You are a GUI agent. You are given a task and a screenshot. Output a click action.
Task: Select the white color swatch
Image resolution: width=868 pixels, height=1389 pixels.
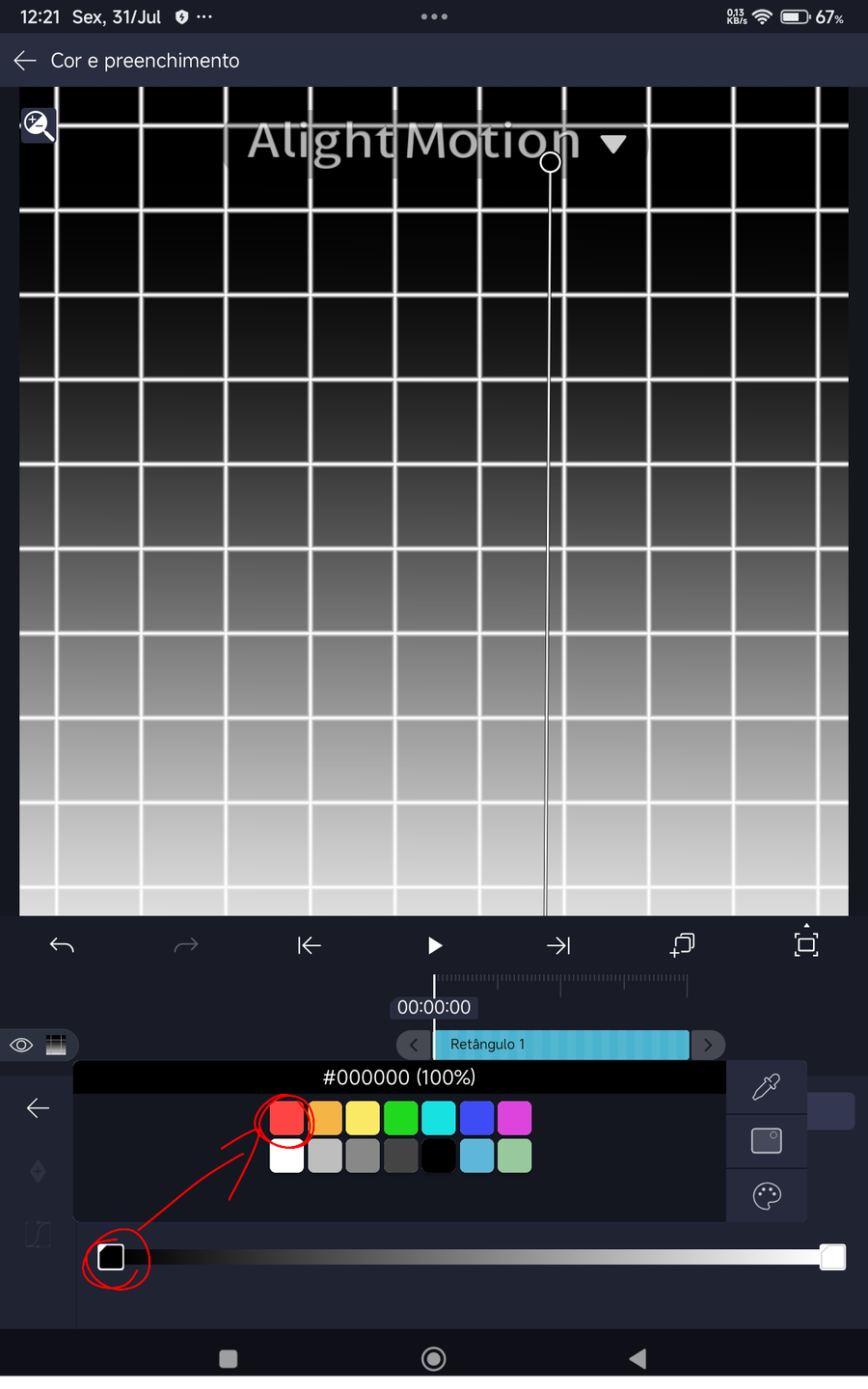(287, 1156)
